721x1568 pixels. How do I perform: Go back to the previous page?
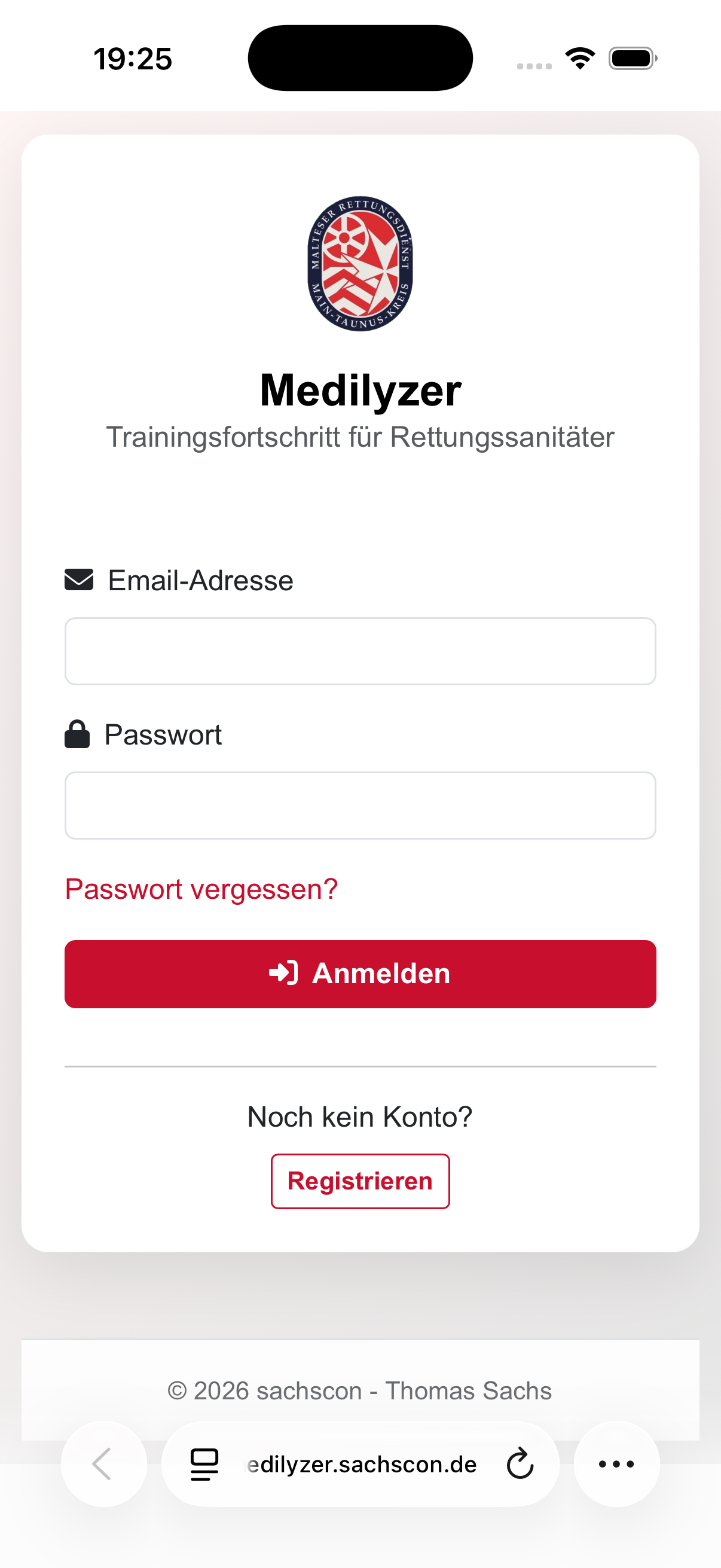pos(103,1464)
